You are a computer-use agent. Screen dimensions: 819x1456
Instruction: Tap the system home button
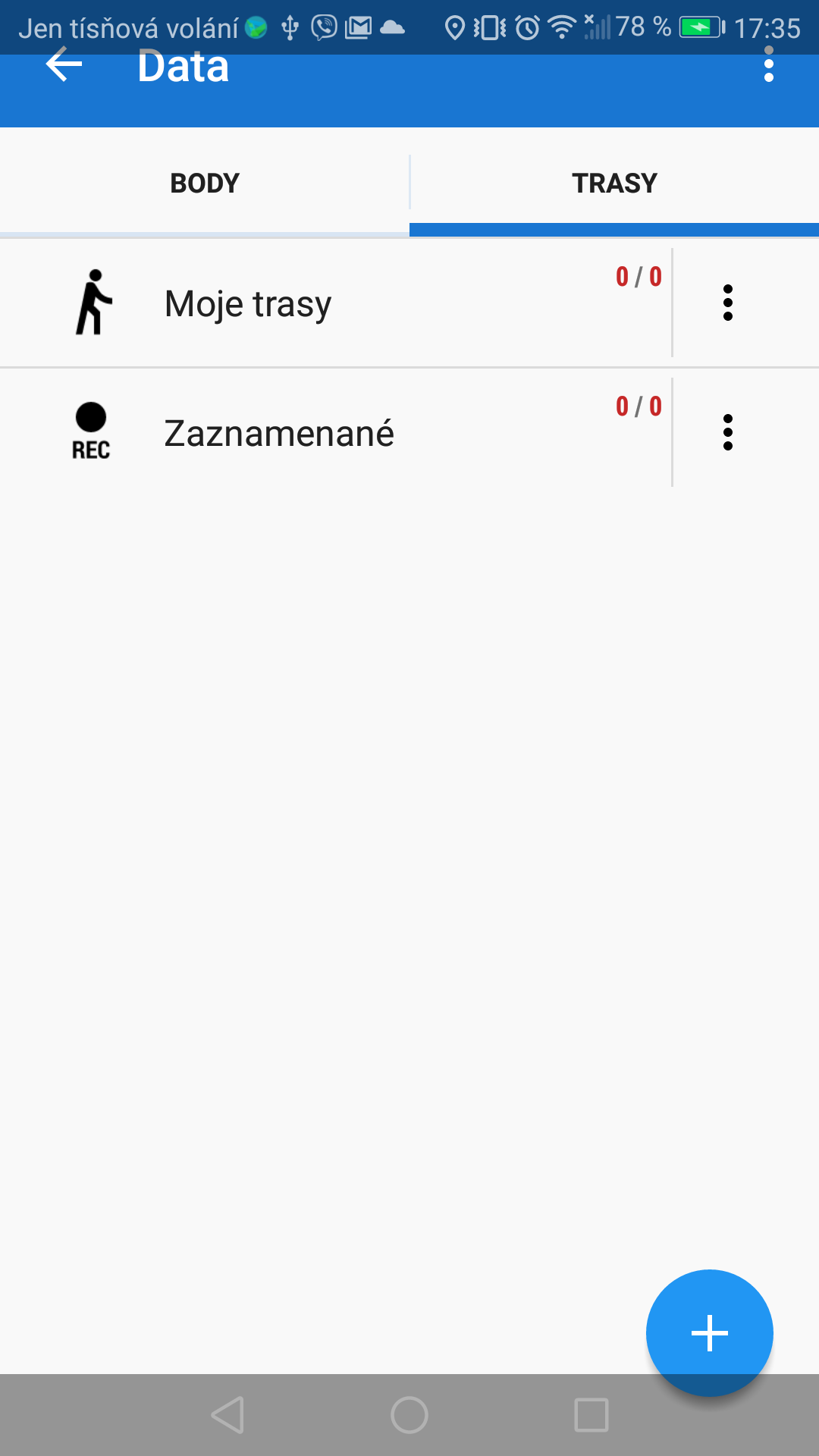409,1415
